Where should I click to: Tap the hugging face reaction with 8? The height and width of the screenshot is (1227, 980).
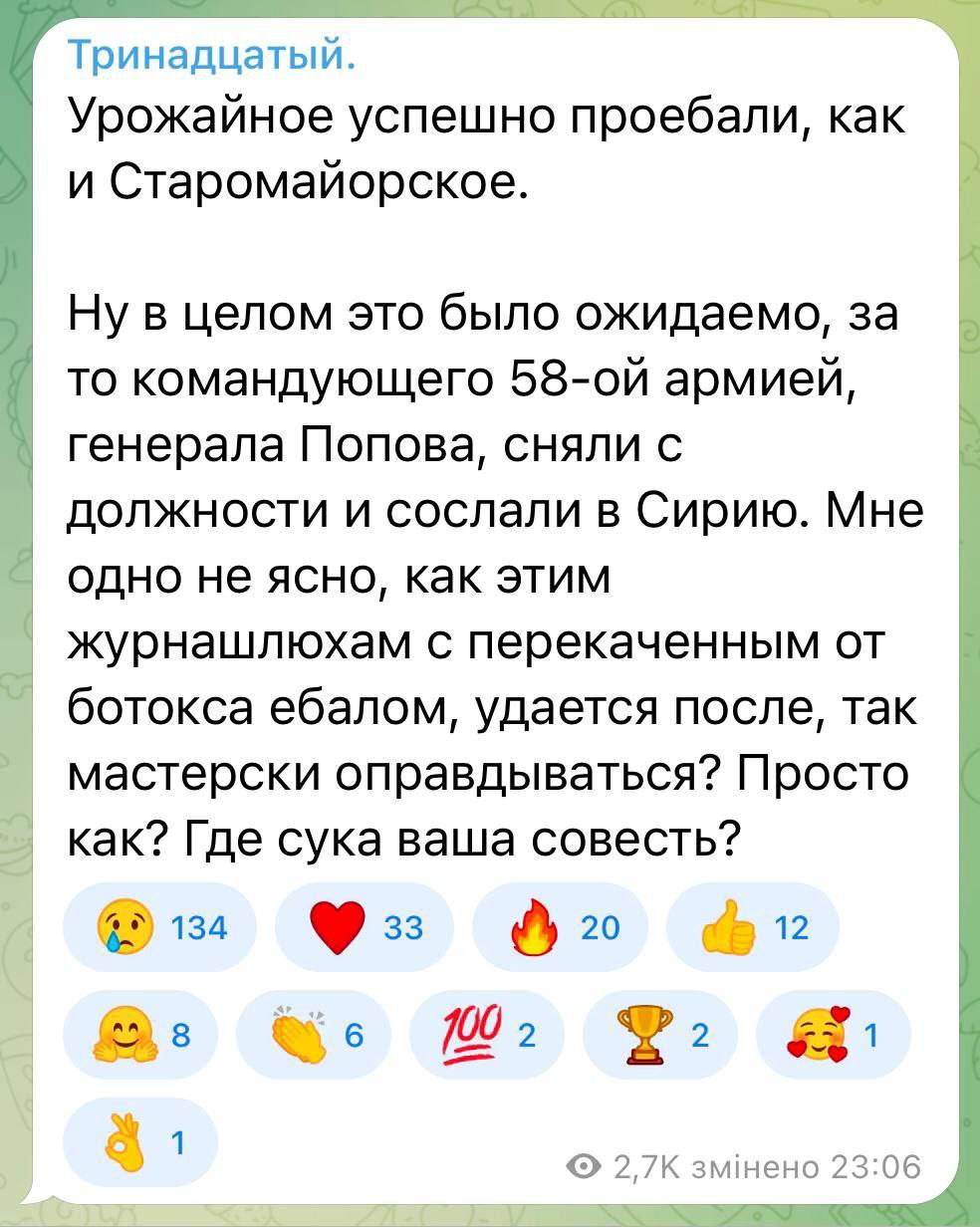coord(141,1036)
